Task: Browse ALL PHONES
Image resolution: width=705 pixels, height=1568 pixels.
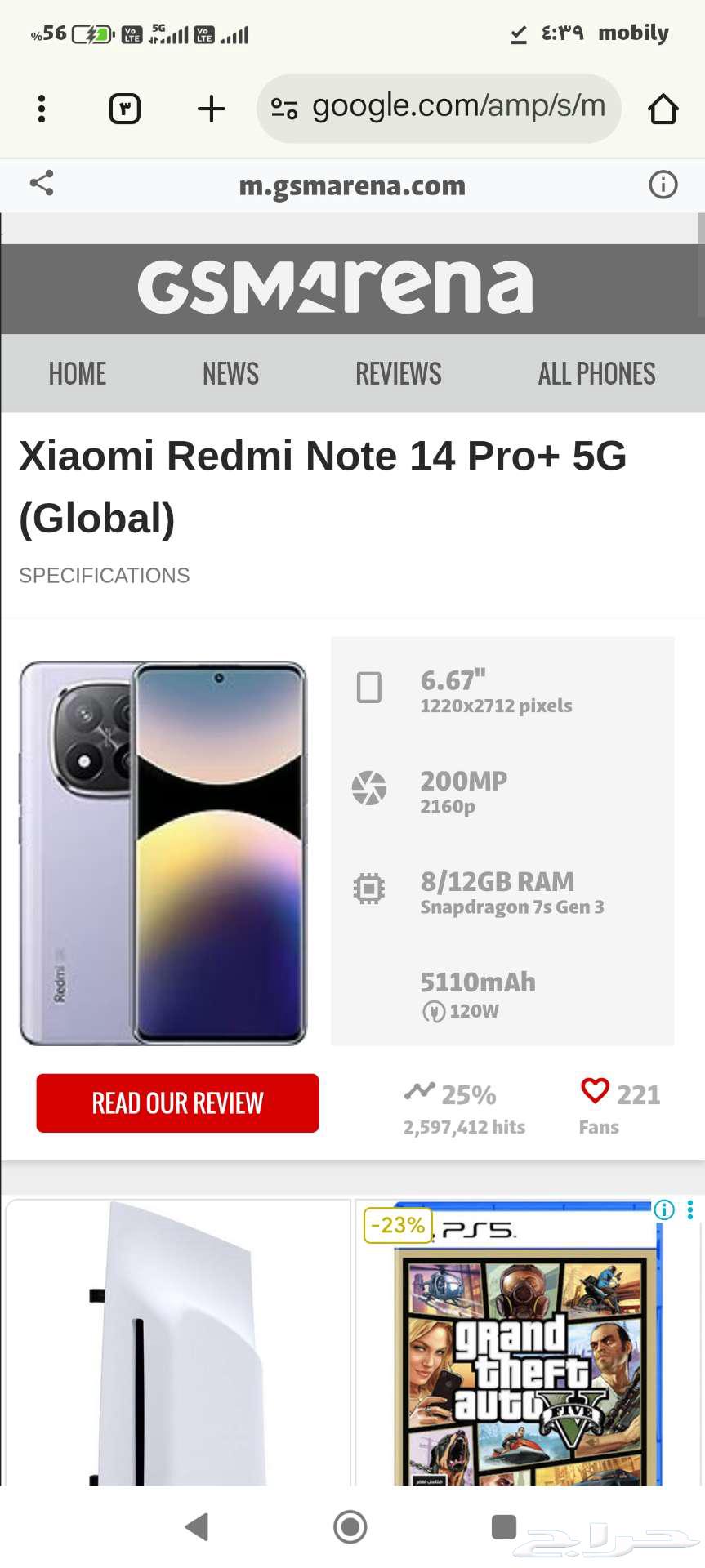Action: (596, 374)
